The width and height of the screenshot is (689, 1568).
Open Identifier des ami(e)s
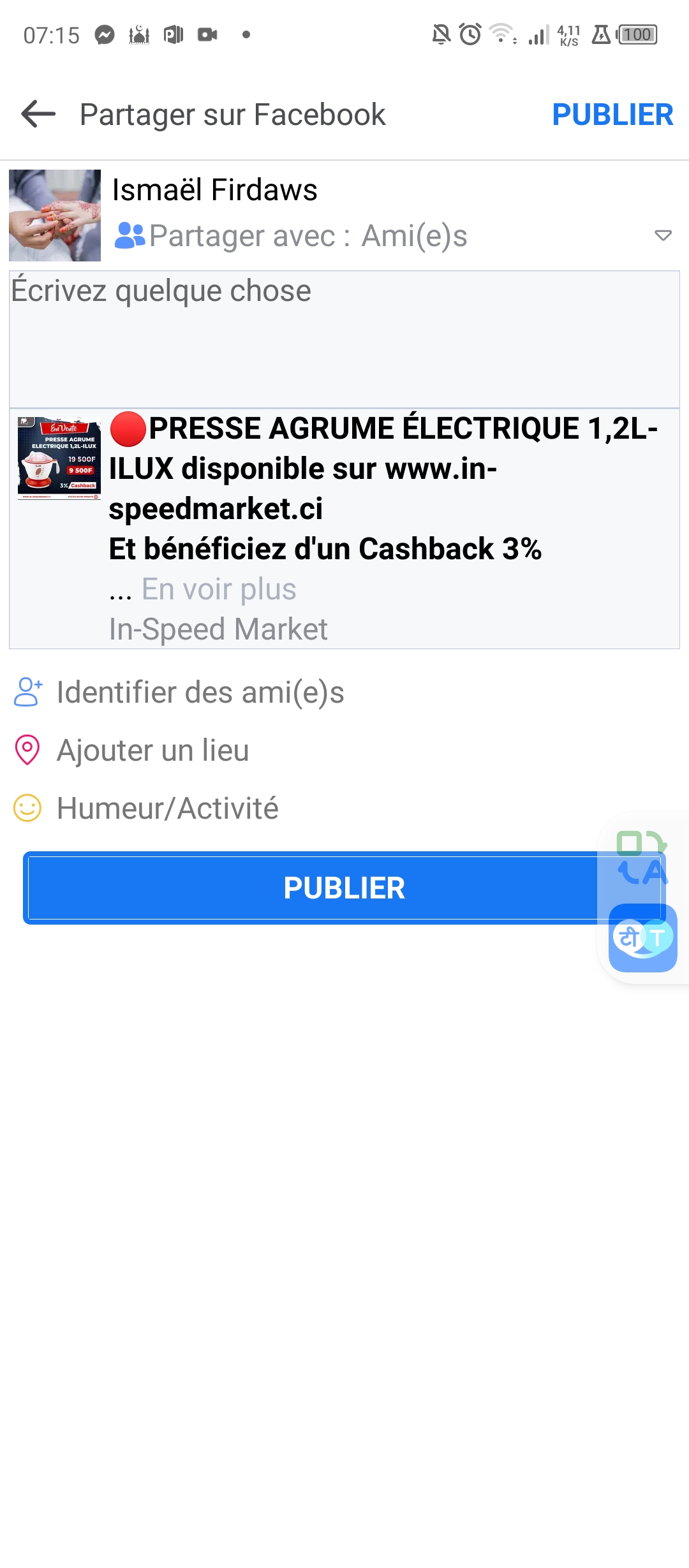tap(200, 692)
